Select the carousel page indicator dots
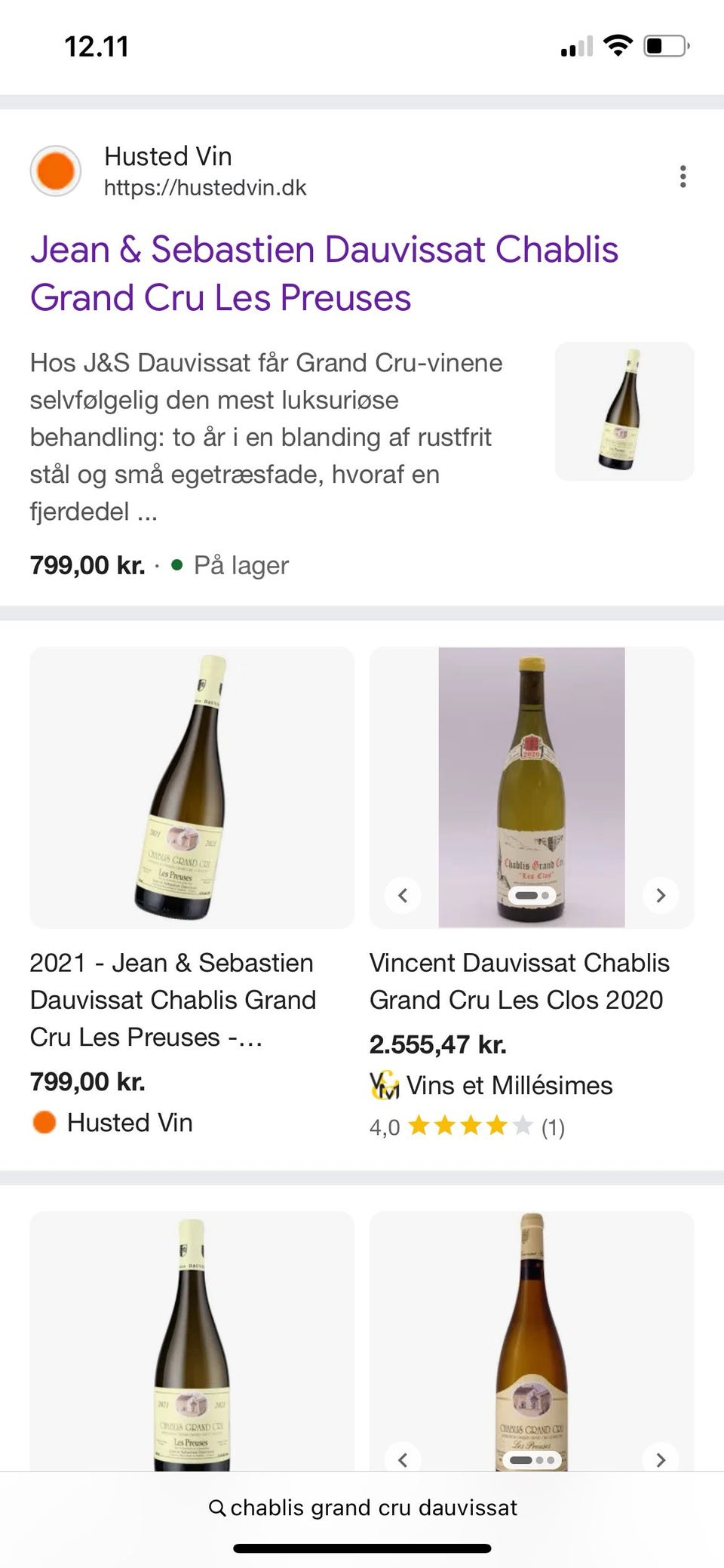Screen dimensions: 724x1568 532,895
